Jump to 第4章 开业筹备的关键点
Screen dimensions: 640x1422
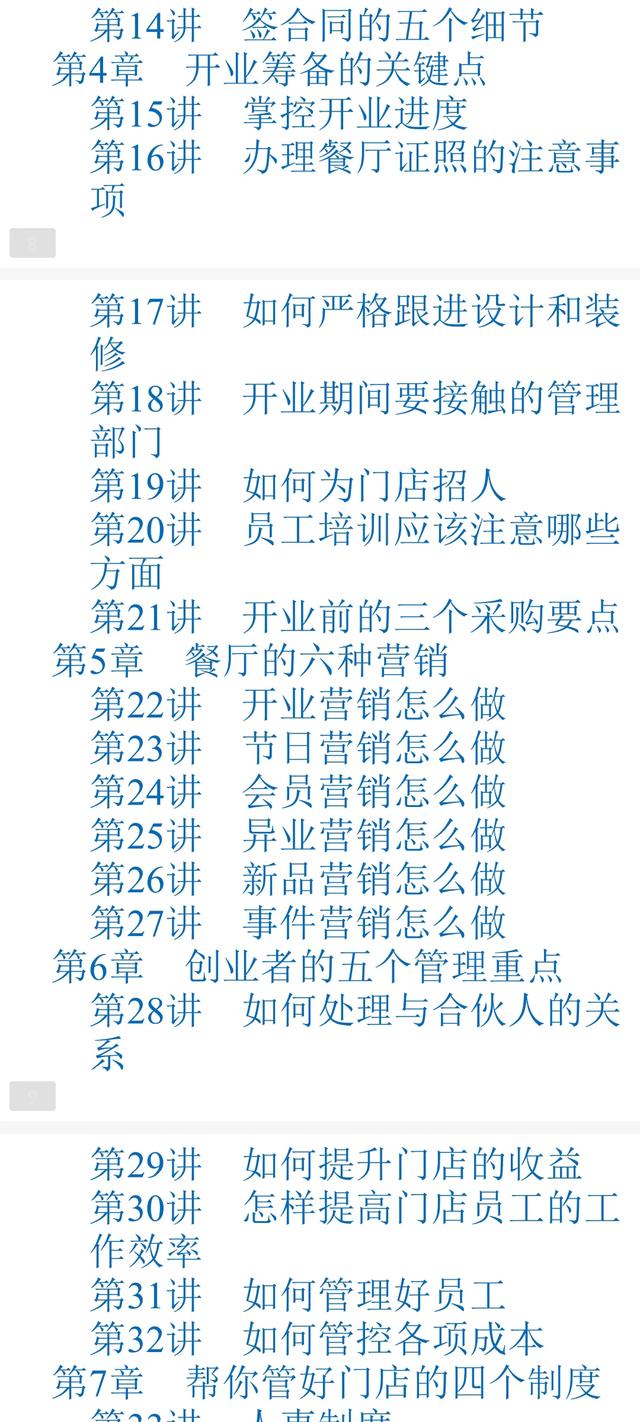270,68
